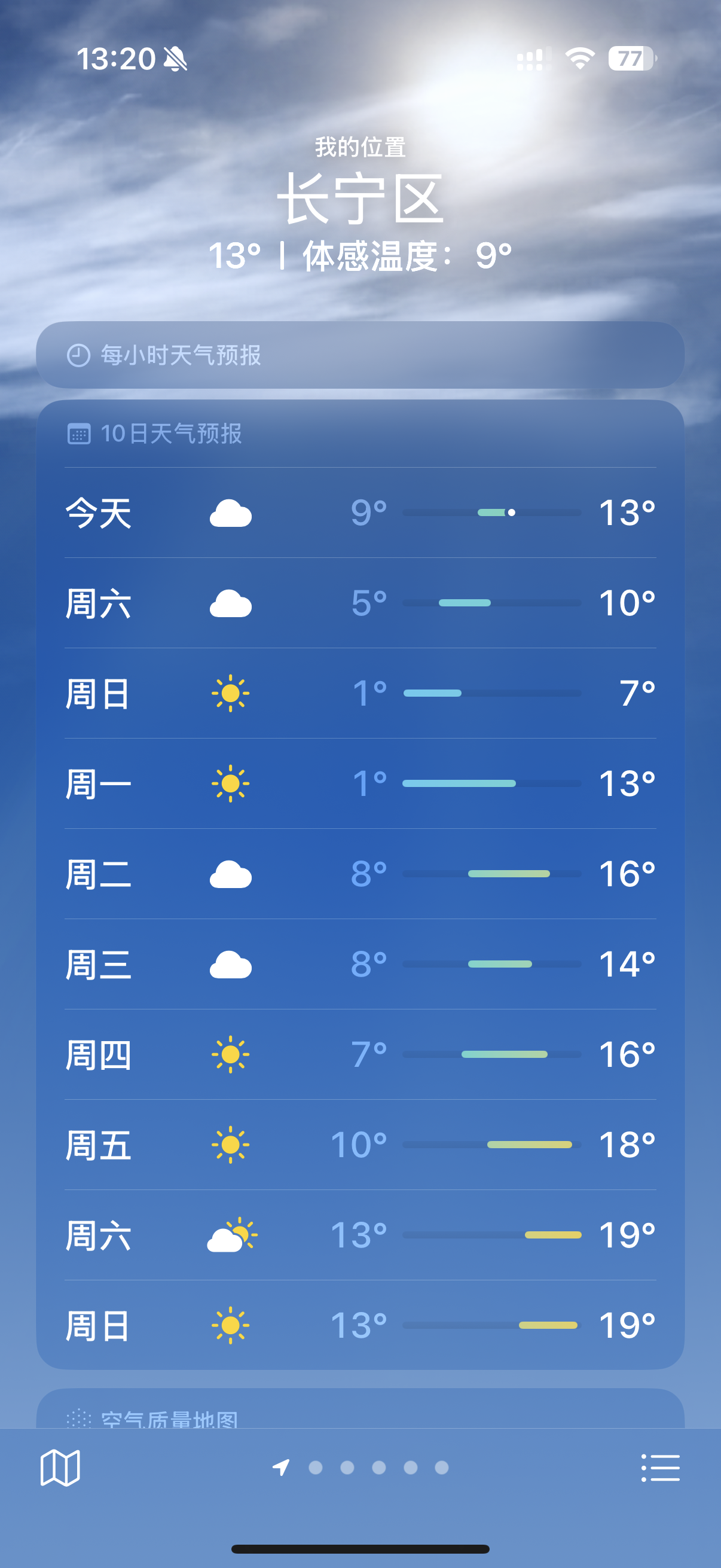Select the 周一 daily forecast row

pyautogui.click(x=360, y=783)
